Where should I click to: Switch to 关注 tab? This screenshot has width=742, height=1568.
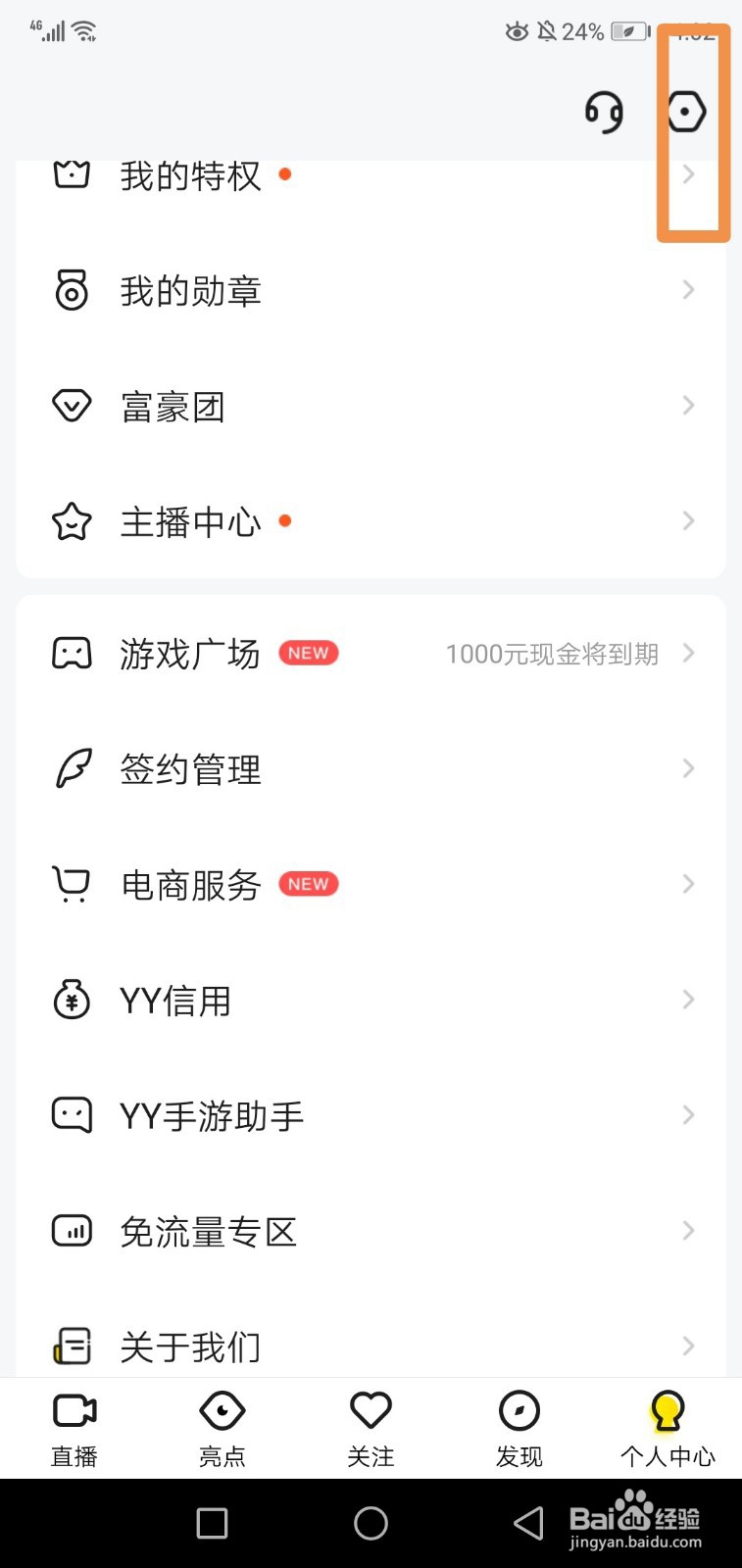[371, 1429]
